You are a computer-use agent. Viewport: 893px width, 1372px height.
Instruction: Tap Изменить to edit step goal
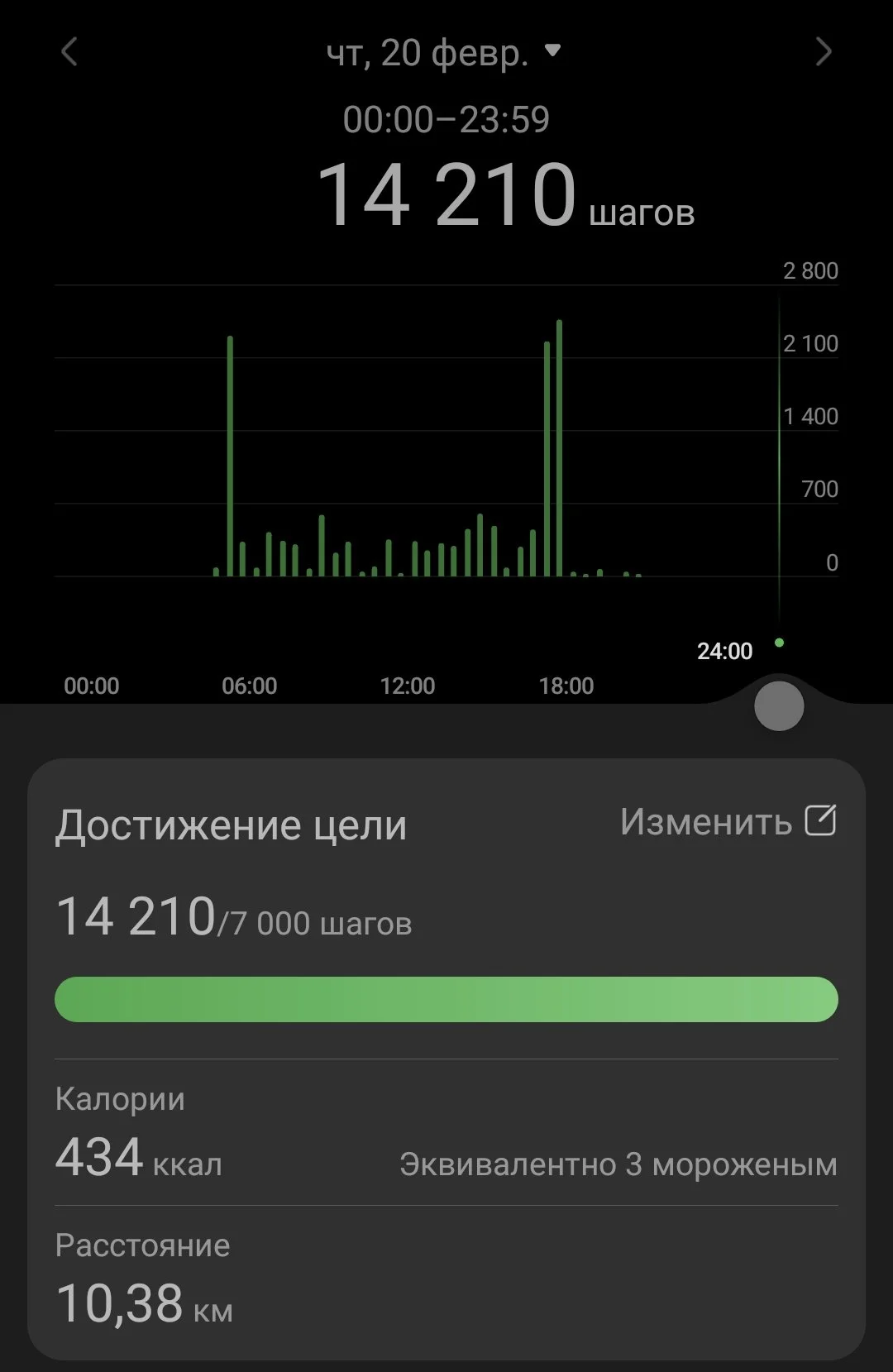(728, 821)
